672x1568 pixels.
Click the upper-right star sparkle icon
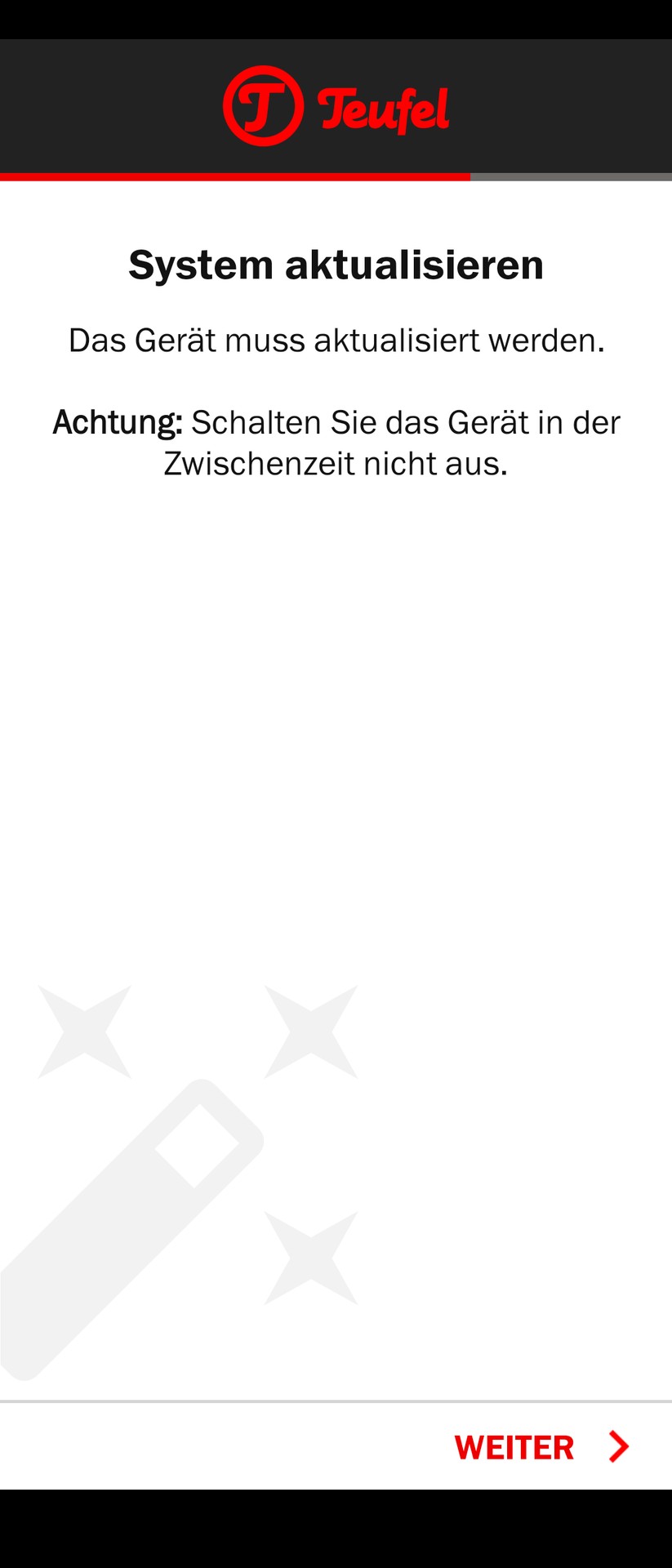click(x=310, y=1031)
